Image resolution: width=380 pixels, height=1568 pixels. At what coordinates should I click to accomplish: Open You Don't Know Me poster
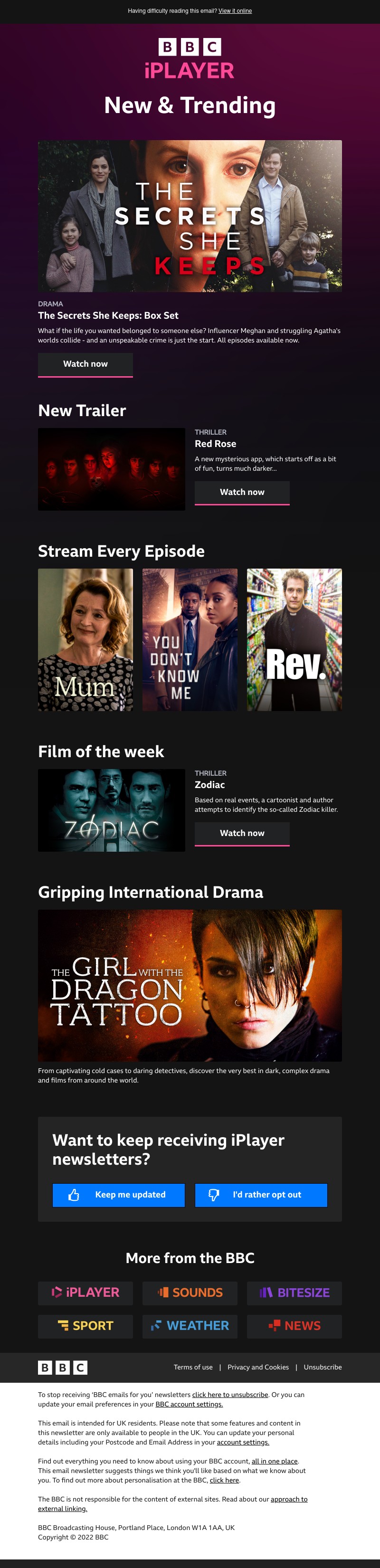190,639
